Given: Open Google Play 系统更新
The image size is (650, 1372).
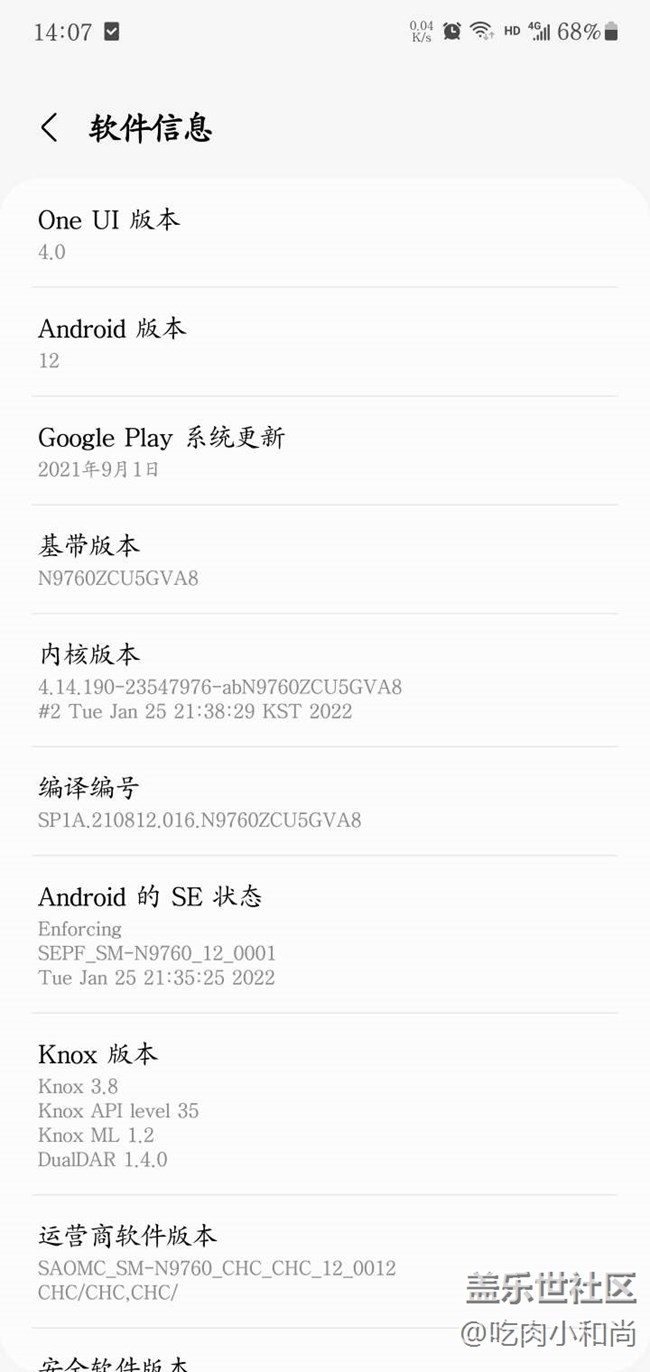Looking at the screenshot, I should (x=324, y=452).
